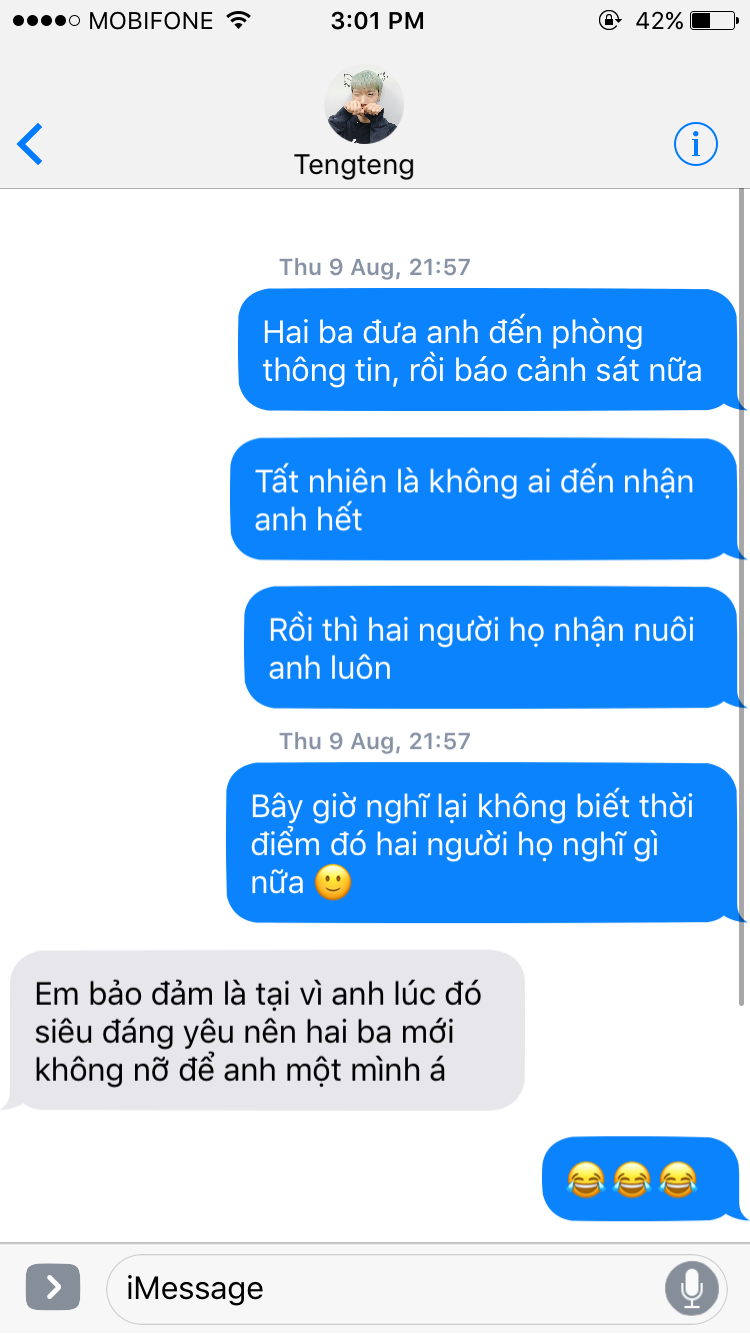Open Tengteng's contact avatar
Image resolution: width=750 pixels, height=1334 pixels.
(x=364, y=105)
